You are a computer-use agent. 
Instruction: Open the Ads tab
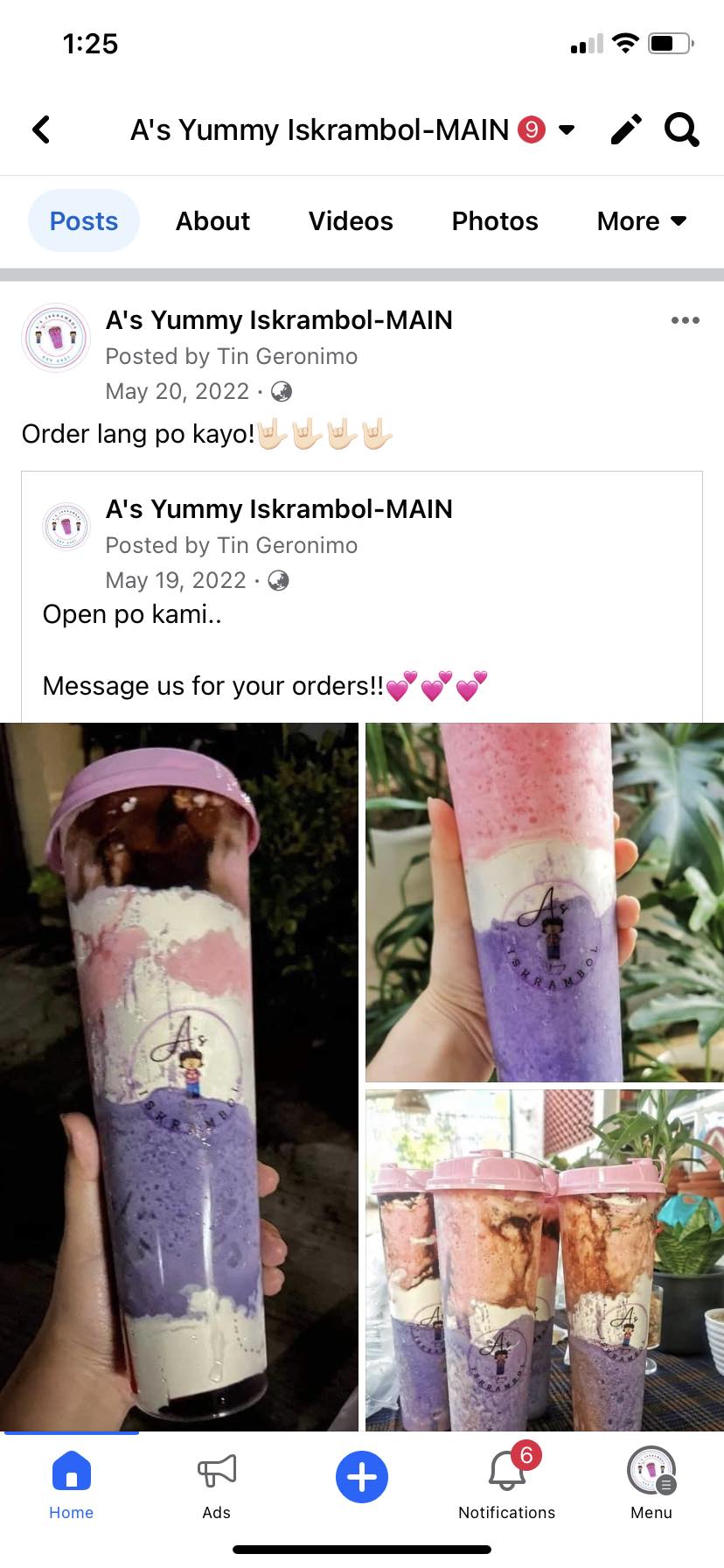[x=217, y=1484]
